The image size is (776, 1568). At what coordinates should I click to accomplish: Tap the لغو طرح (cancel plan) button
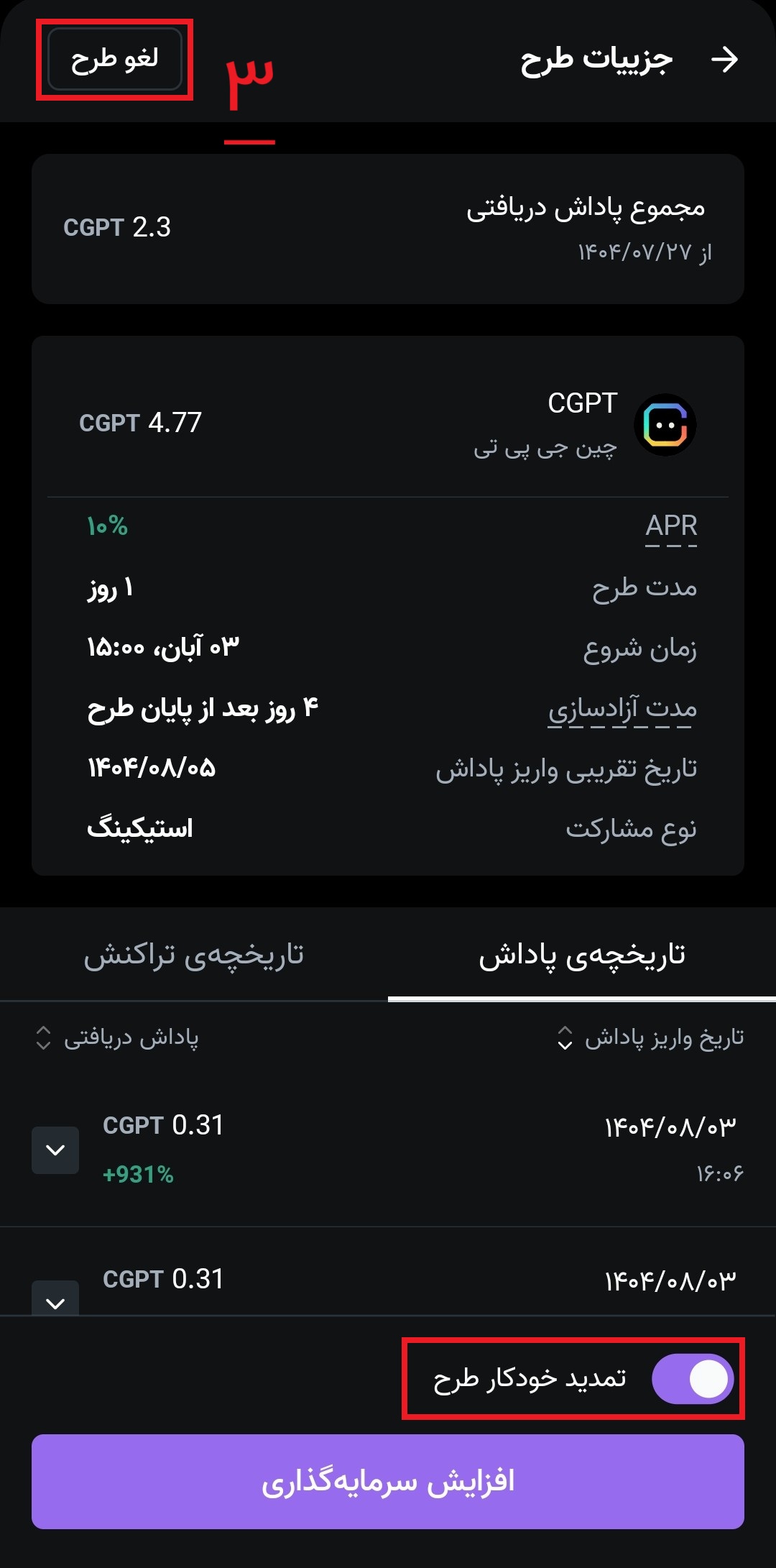coord(115,60)
